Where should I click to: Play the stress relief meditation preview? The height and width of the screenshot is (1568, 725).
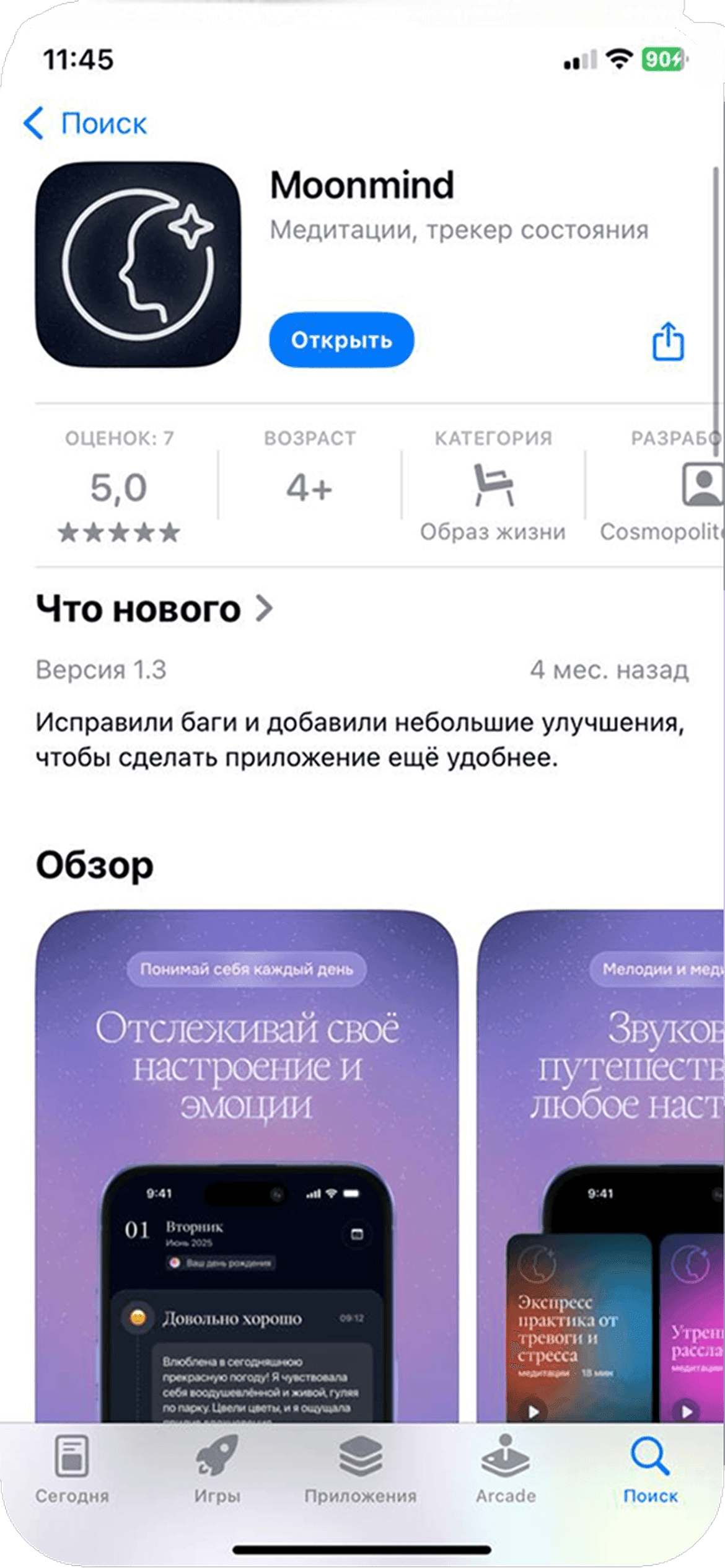click(x=534, y=1411)
